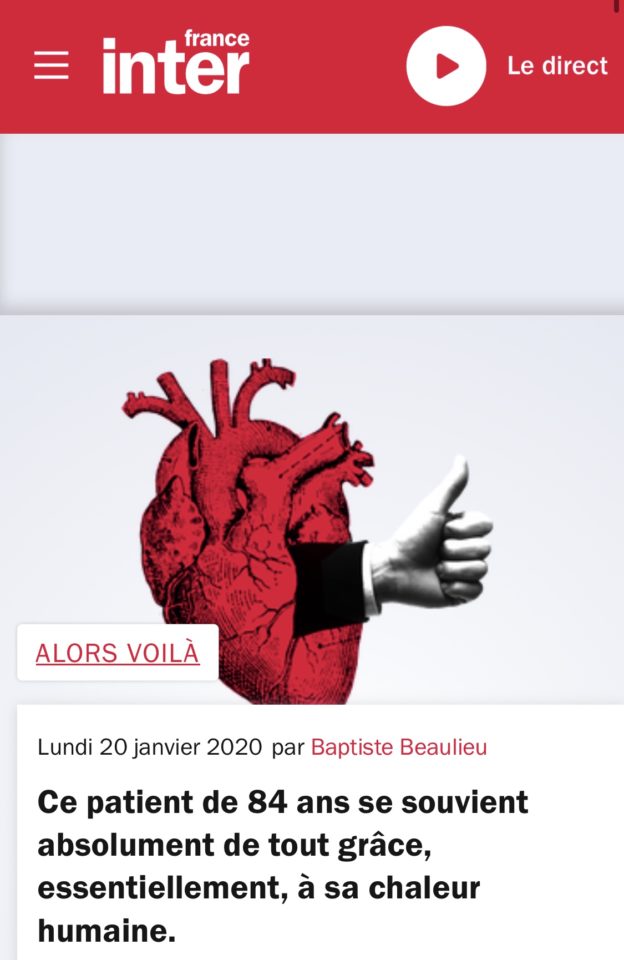Image resolution: width=624 pixels, height=960 pixels.
Task: Open the hamburger navigation menu
Action: [x=51, y=66]
